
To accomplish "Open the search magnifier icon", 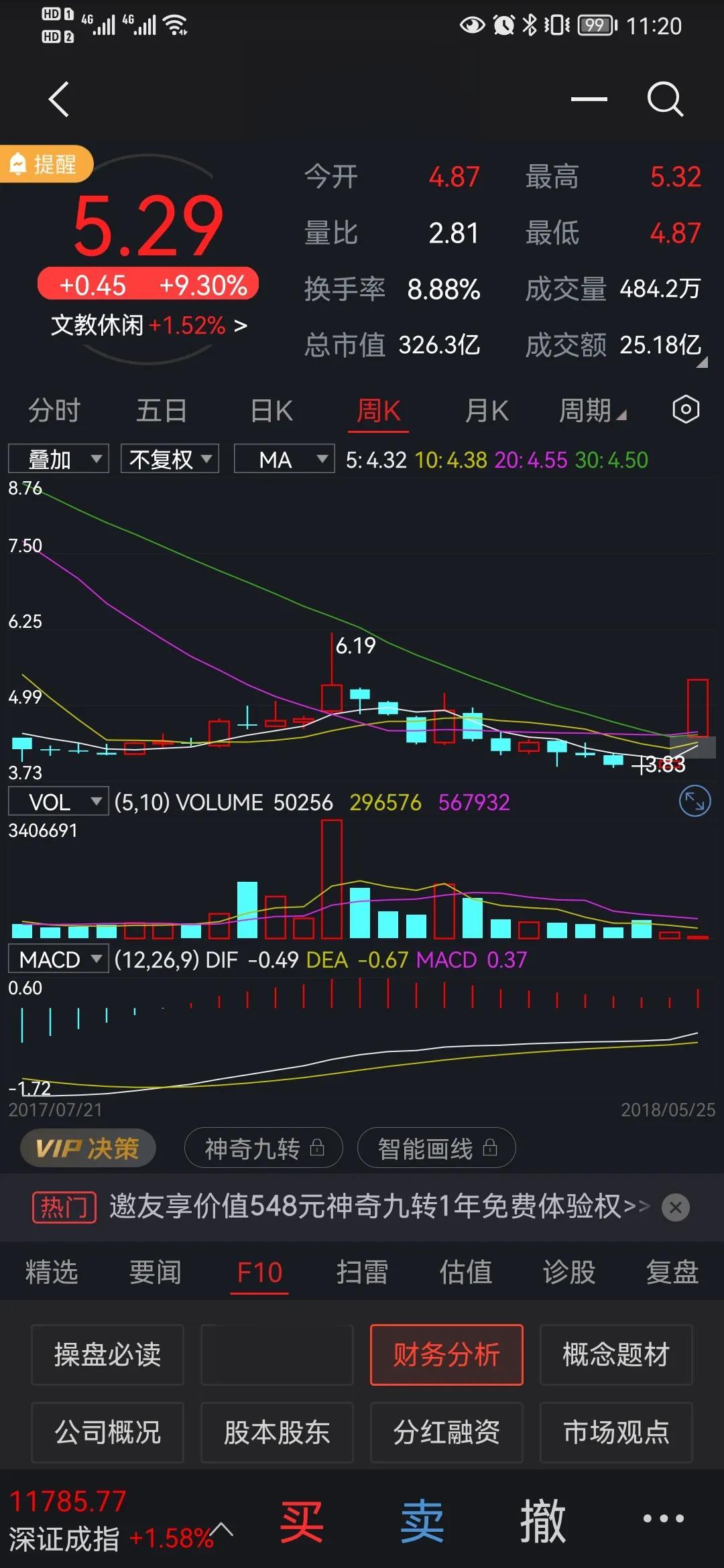I will (664, 100).
